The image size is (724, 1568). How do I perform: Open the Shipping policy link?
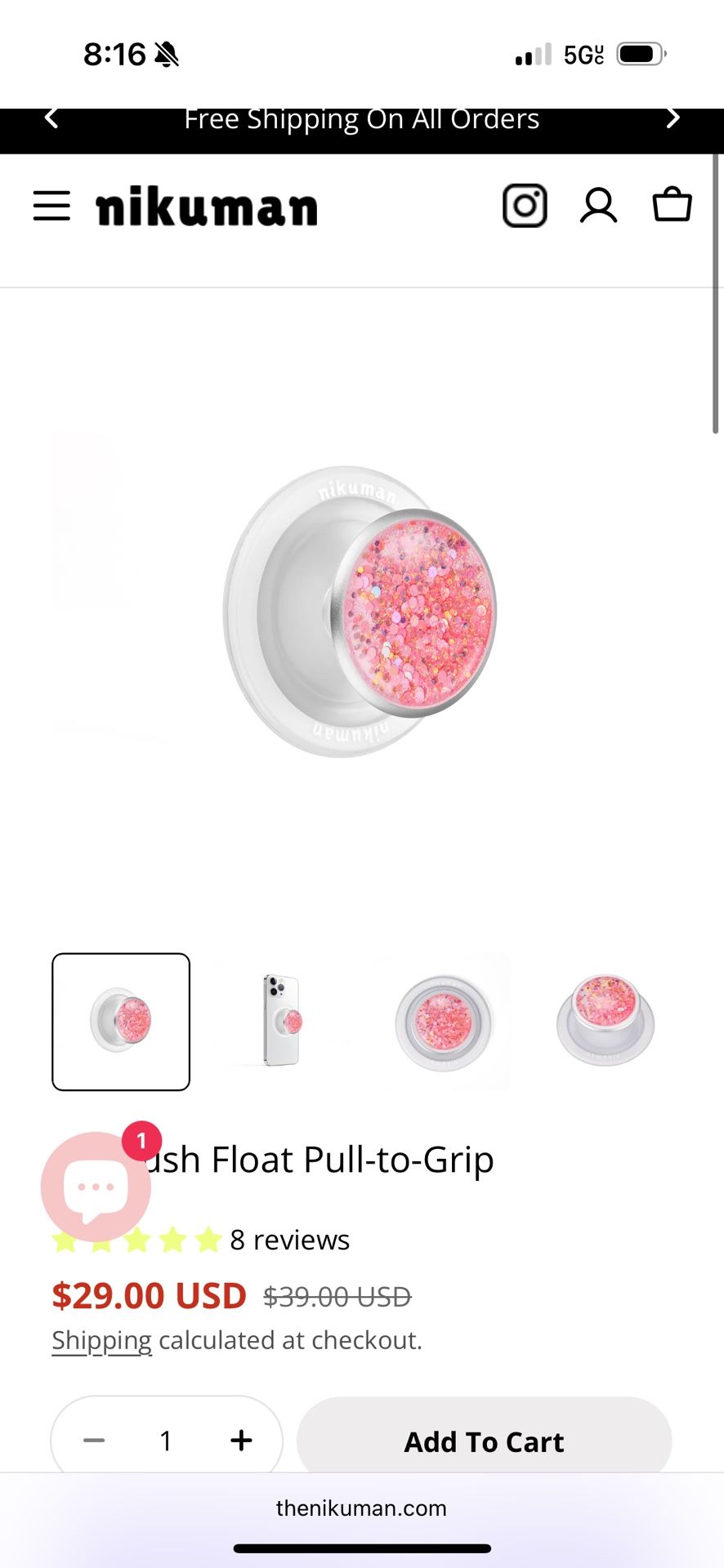(x=101, y=1341)
